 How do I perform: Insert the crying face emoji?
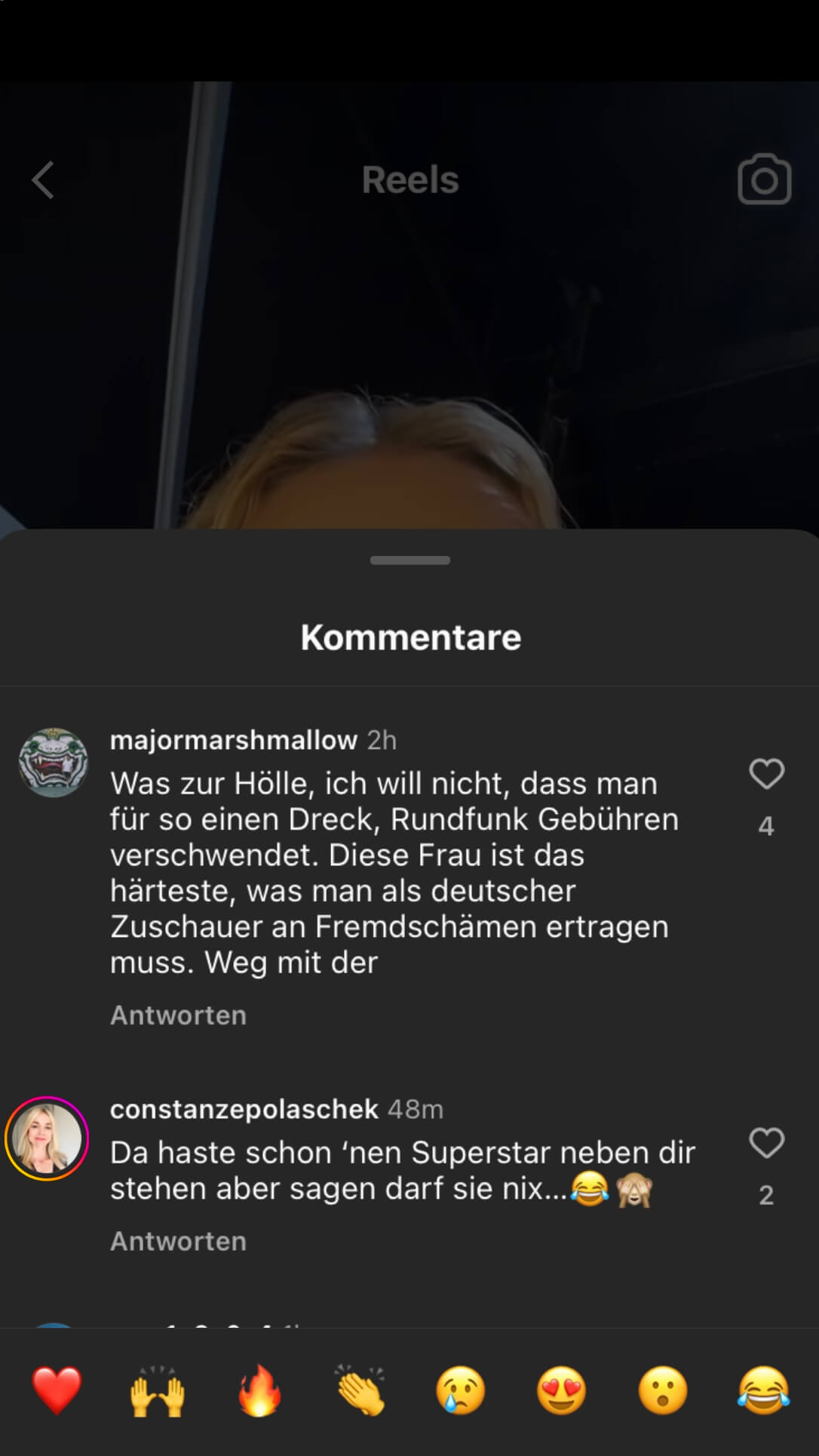tap(461, 1390)
